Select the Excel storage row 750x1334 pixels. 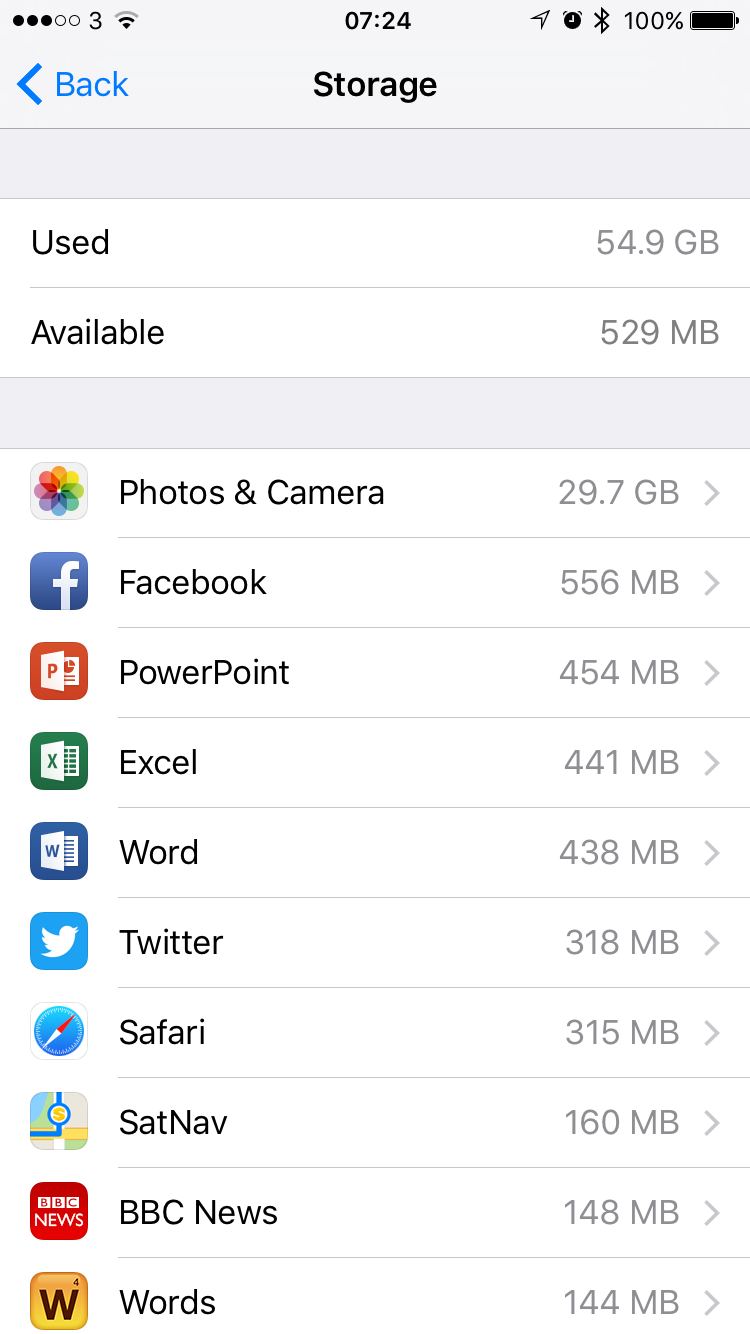click(x=375, y=763)
